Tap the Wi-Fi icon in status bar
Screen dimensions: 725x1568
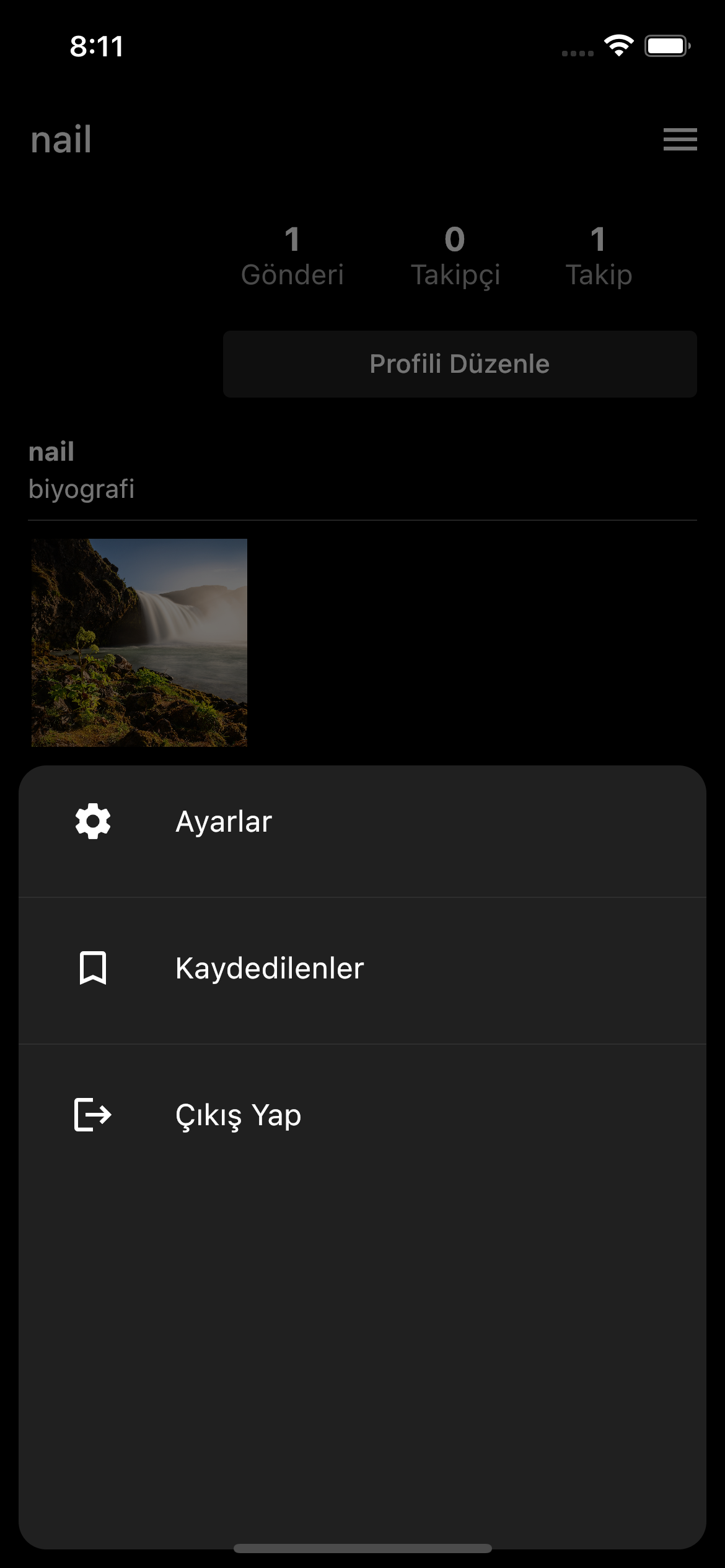click(x=618, y=45)
